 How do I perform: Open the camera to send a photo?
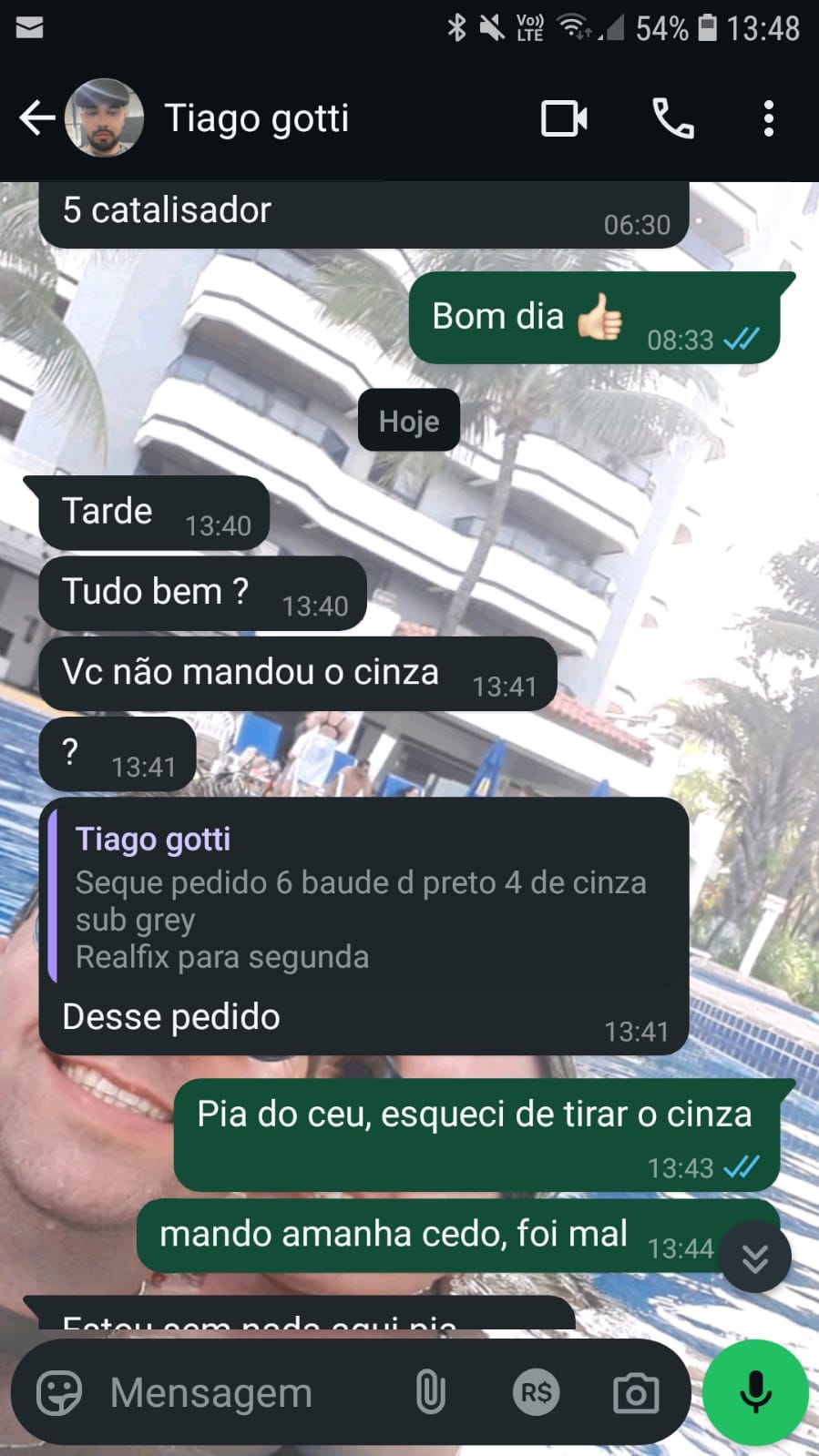click(636, 1392)
